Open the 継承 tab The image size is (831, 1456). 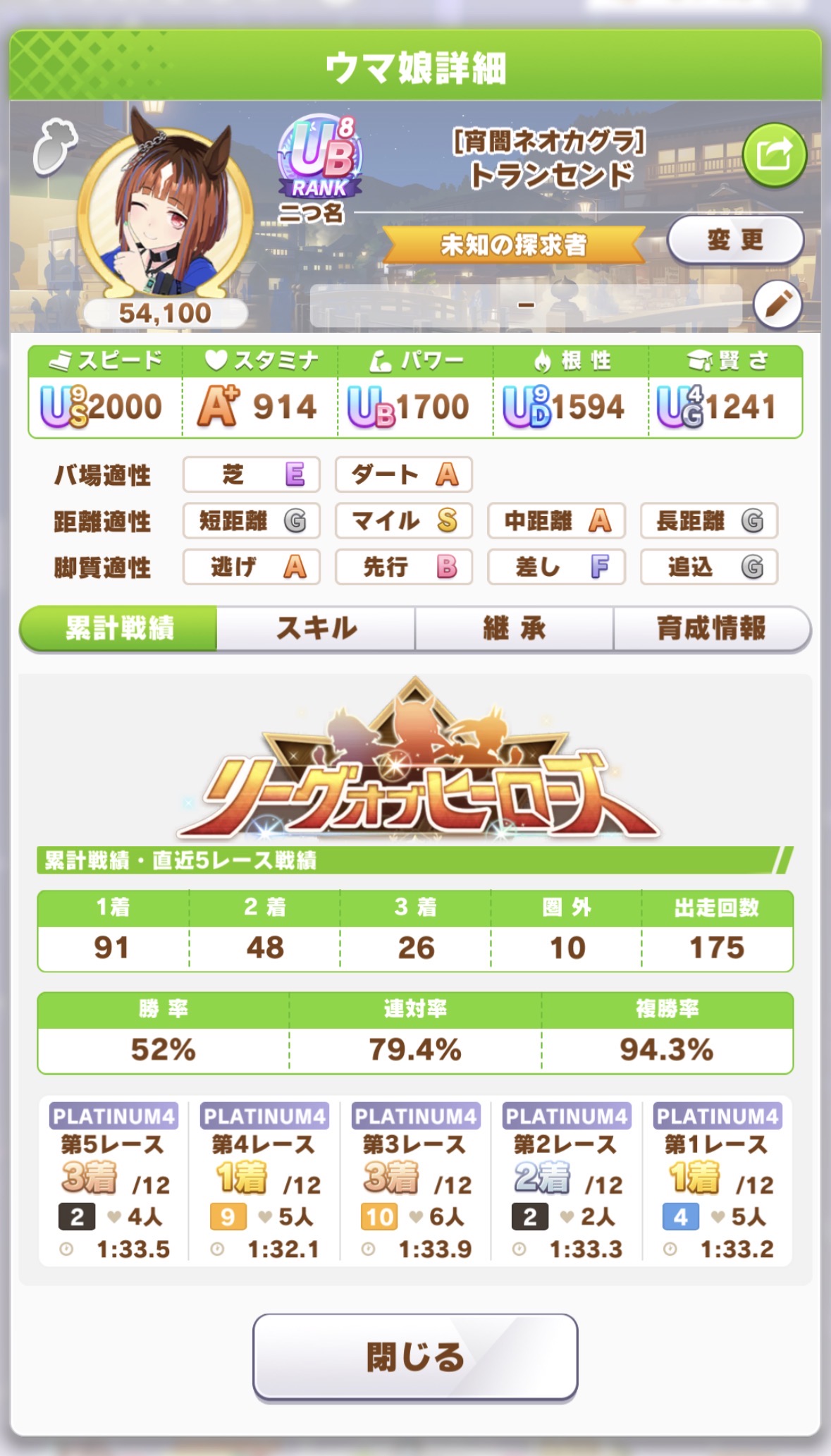514,628
